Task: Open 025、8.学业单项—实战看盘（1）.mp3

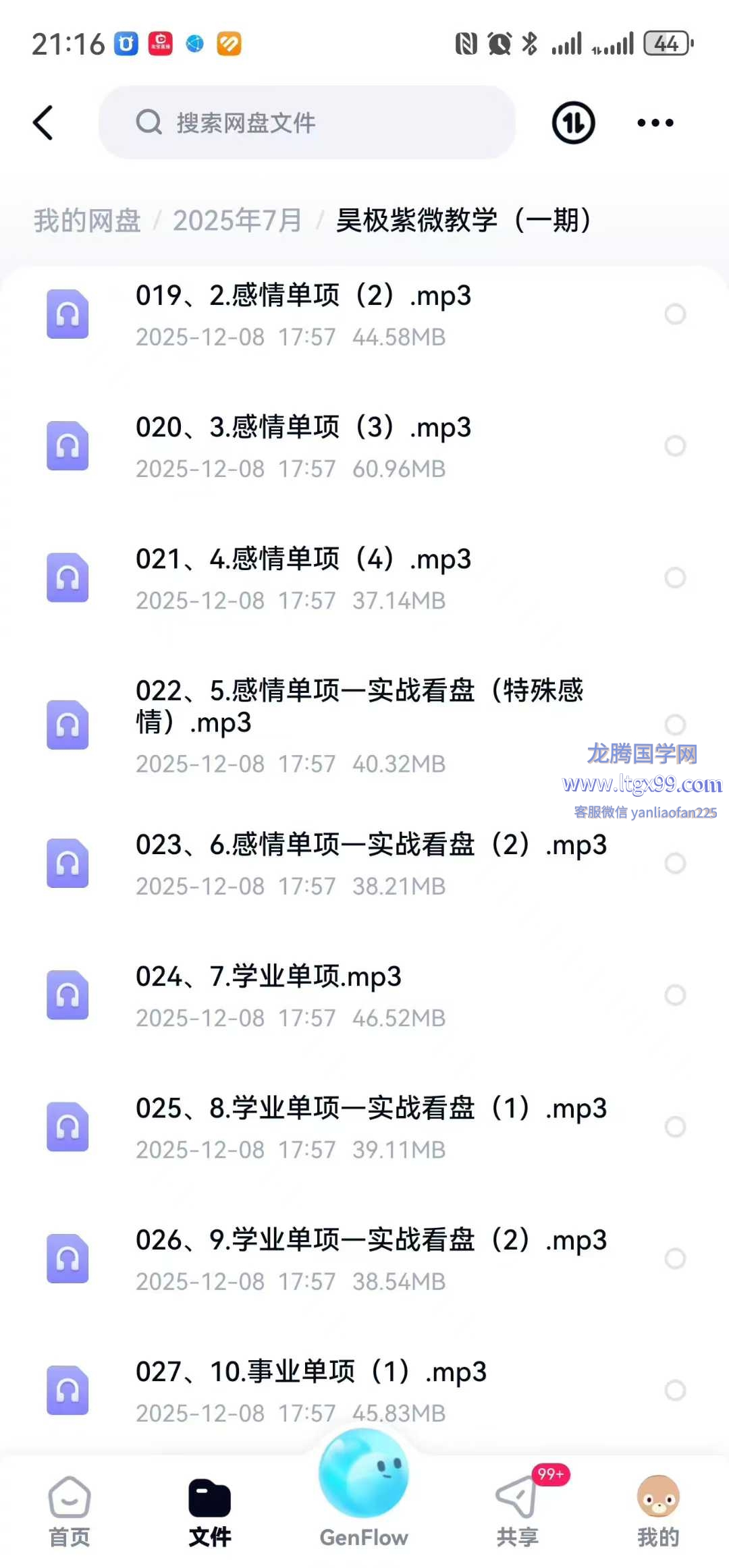Action: [371, 1126]
